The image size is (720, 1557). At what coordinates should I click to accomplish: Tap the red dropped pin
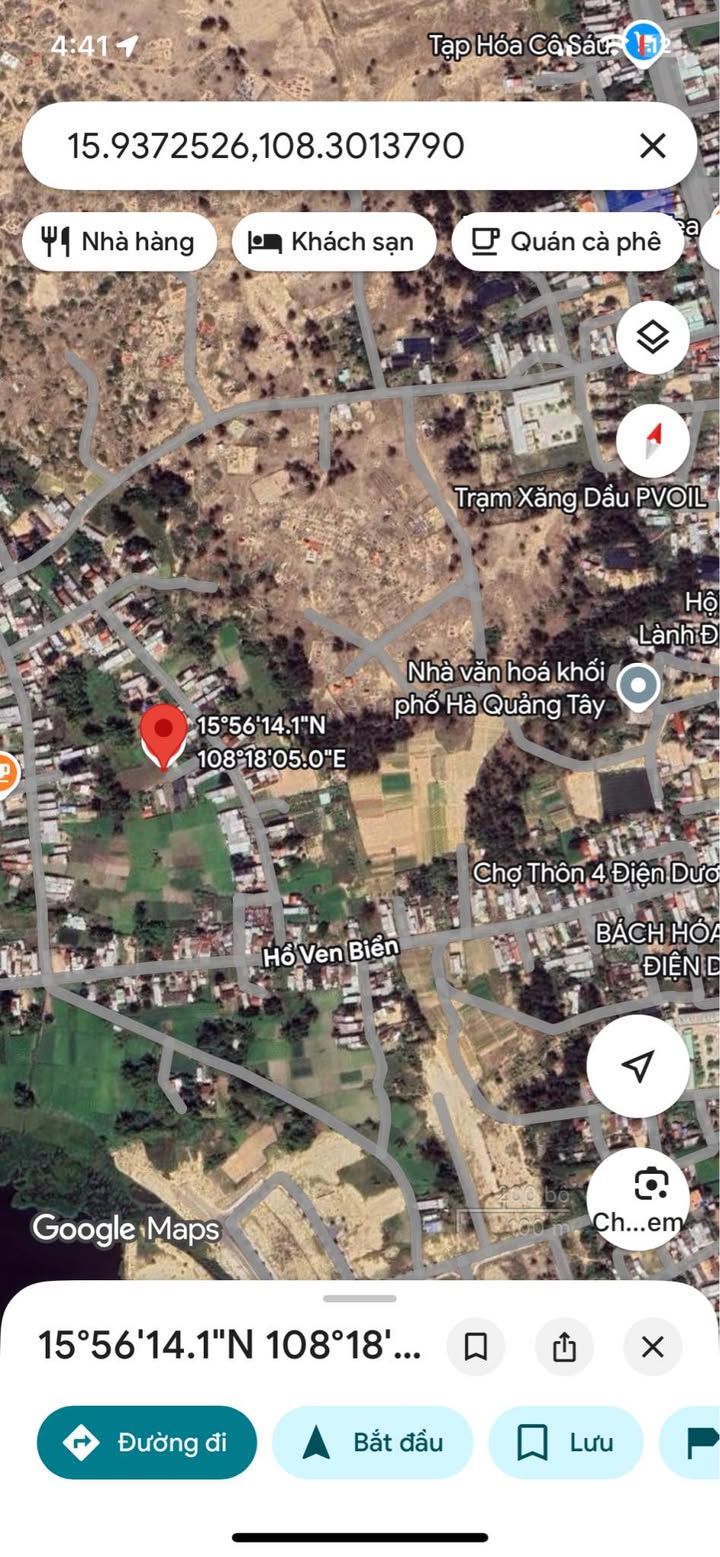click(x=163, y=735)
